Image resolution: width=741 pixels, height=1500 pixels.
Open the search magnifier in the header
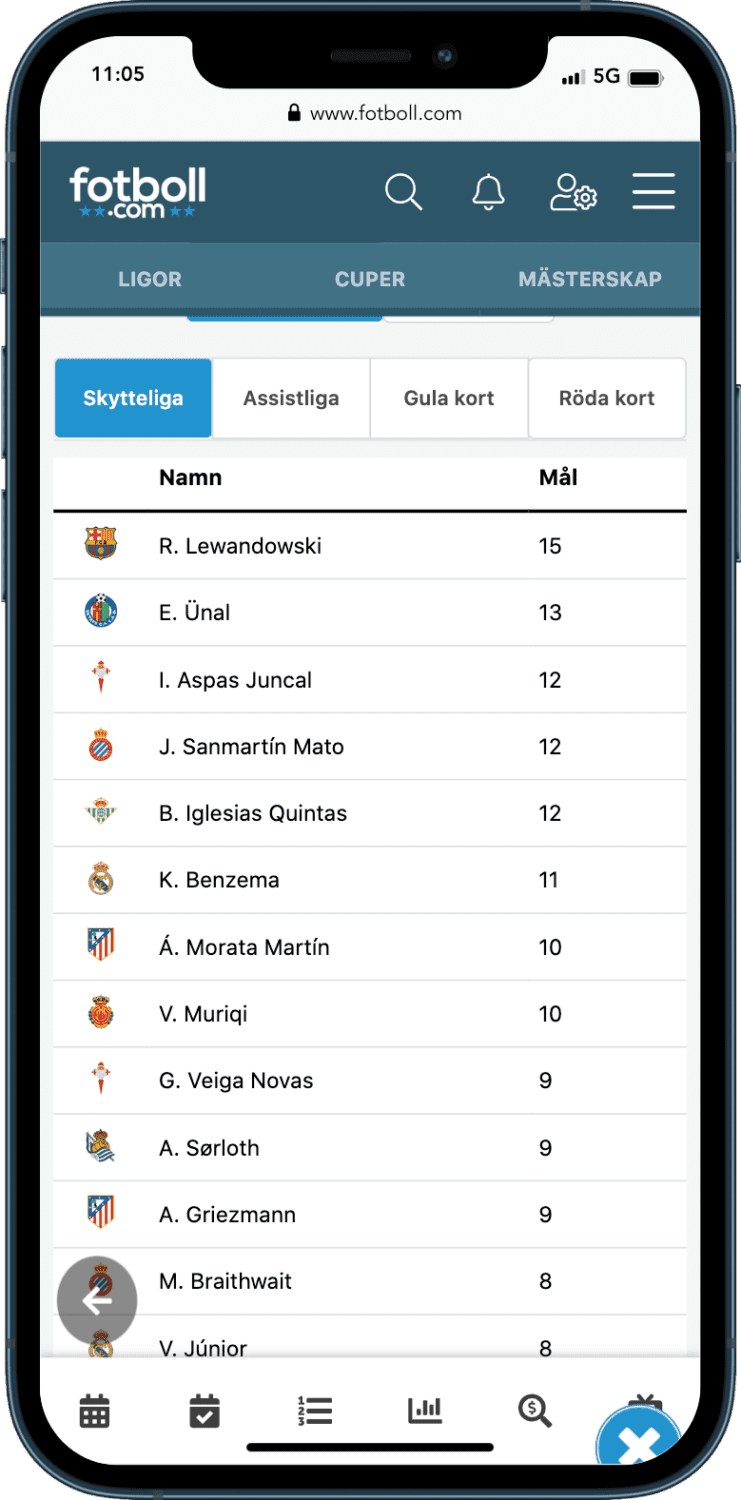click(403, 191)
